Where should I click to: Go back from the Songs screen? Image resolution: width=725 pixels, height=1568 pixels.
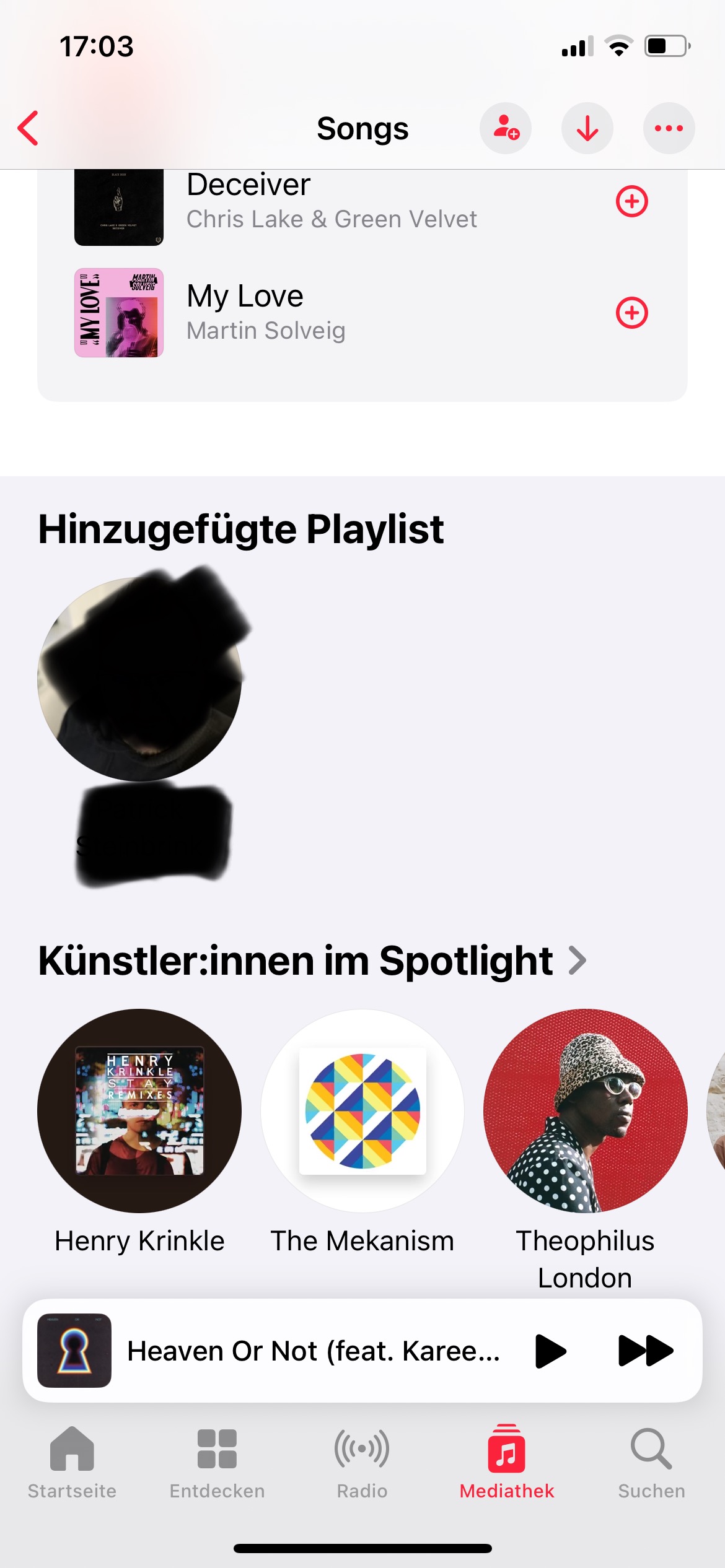pyautogui.click(x=29, y=128)
